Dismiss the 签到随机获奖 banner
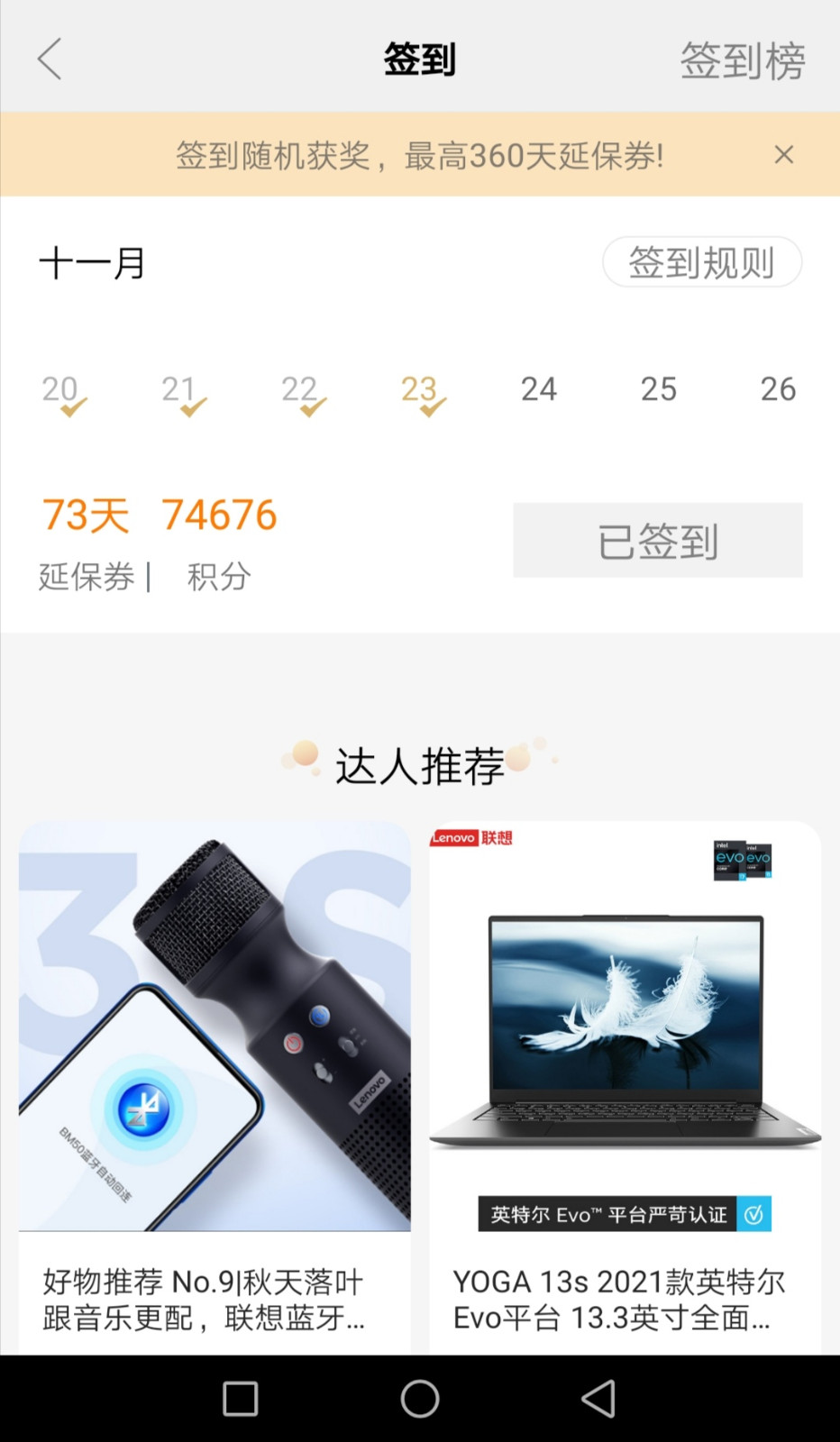Screen dimensions: 840x1442 click(x=783, y=155)
